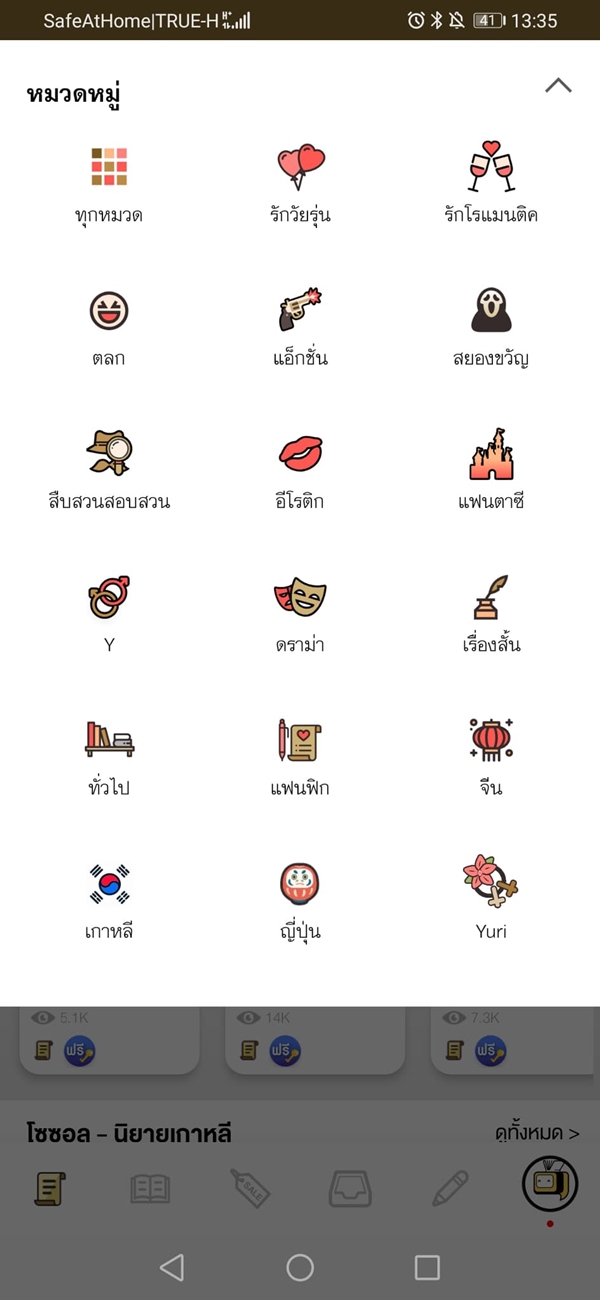
Task: Select the ทั่วไป general category
Action: click(x=109, y=758)
